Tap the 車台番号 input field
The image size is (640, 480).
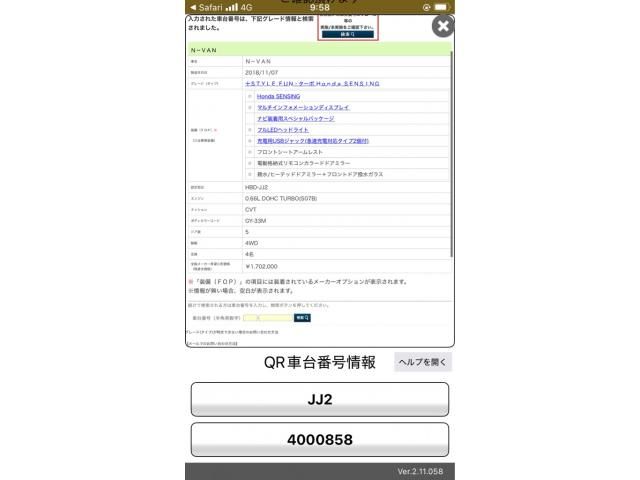click(266, 317)
